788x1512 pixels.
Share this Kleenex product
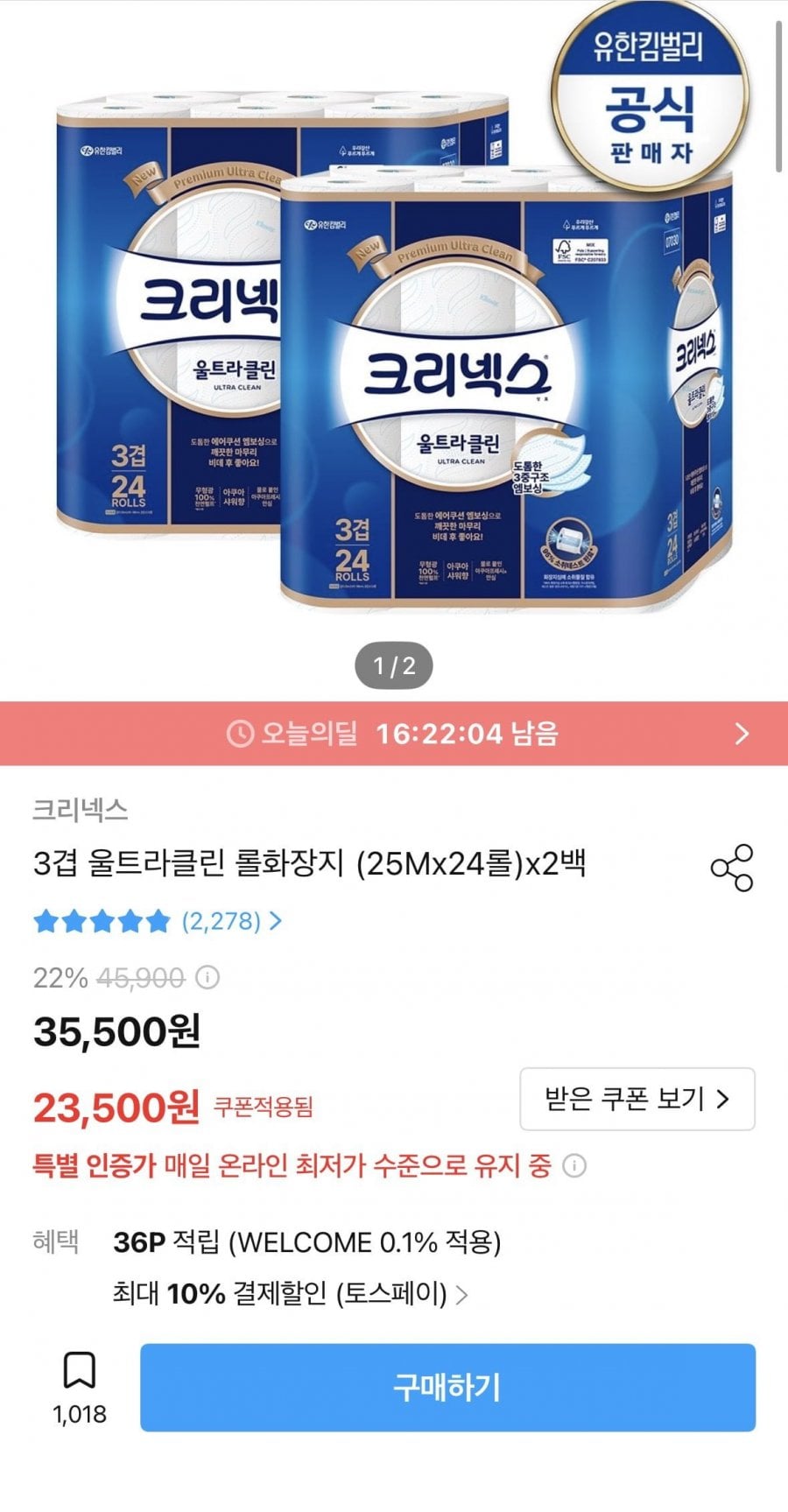tap(731, 868)
